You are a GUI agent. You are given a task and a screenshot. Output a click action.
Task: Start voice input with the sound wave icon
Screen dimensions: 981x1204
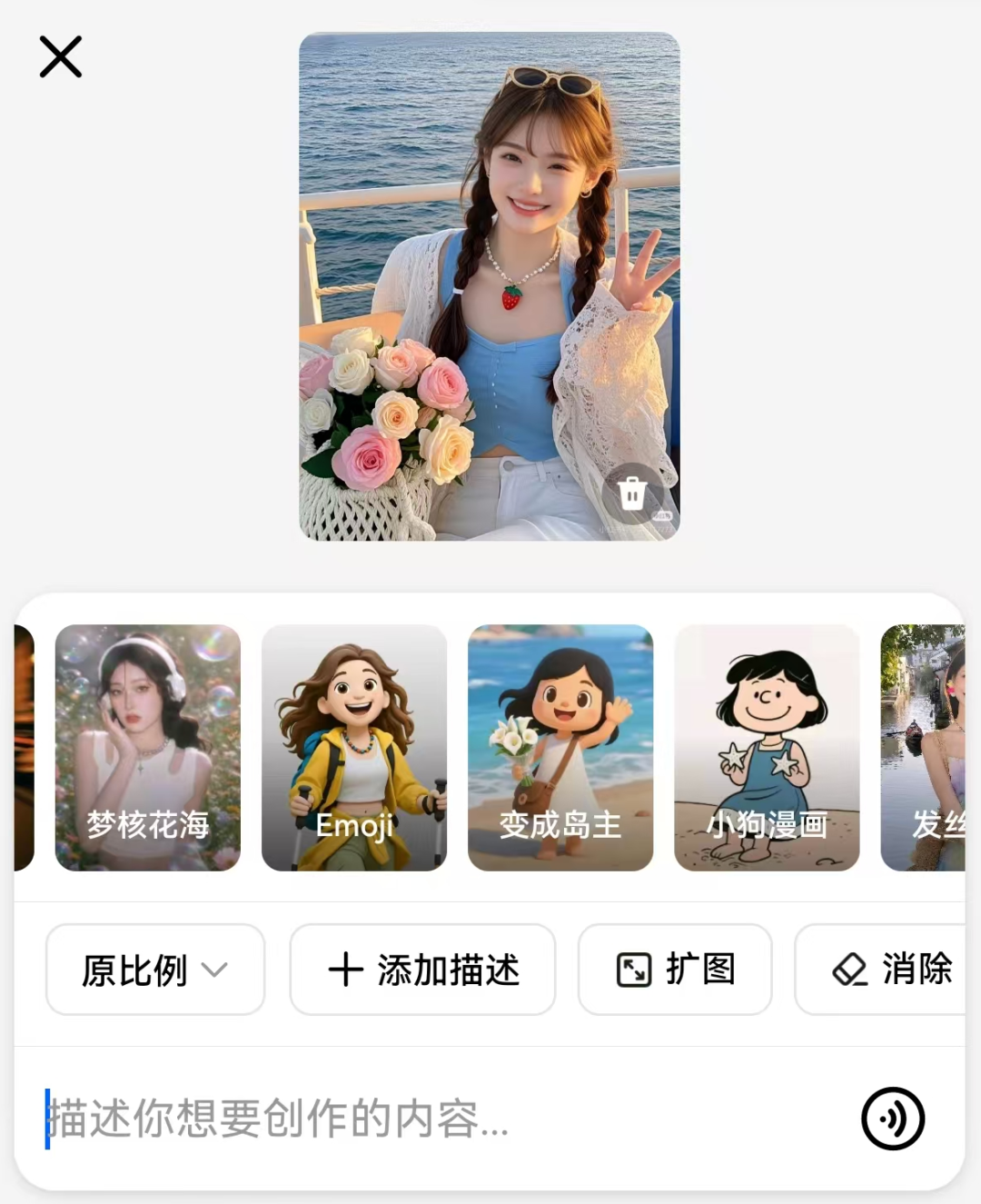(x=893, y=1119)
